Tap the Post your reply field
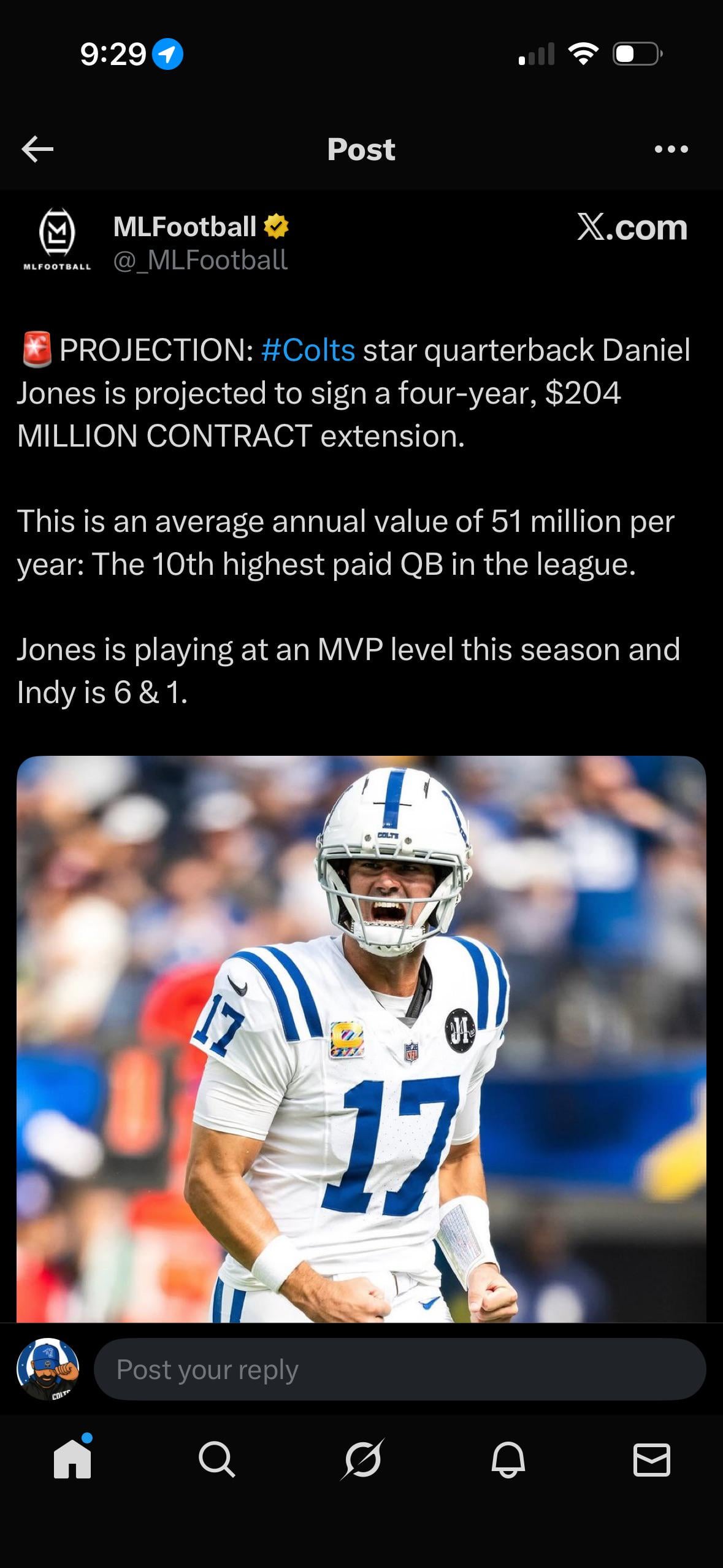 click(x=399, y=1369)
